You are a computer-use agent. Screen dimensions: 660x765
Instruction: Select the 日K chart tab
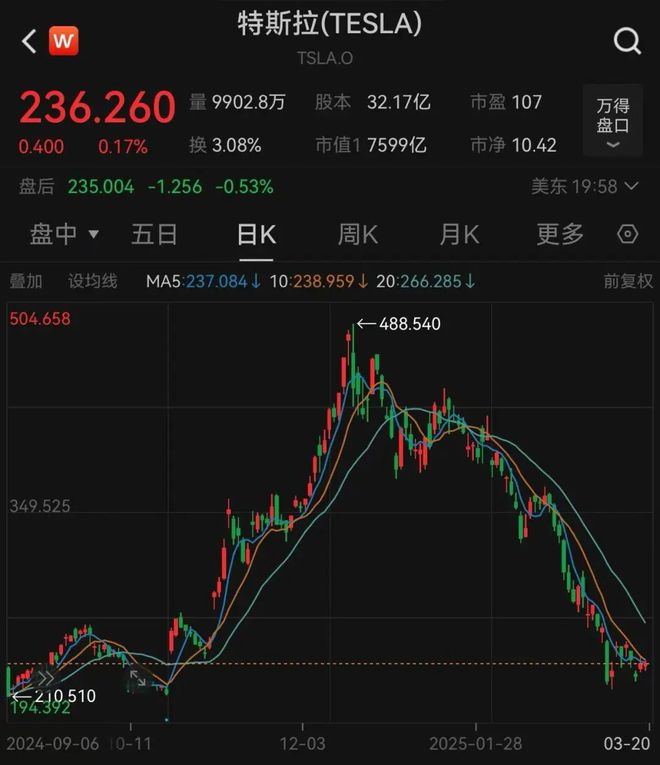256,235
